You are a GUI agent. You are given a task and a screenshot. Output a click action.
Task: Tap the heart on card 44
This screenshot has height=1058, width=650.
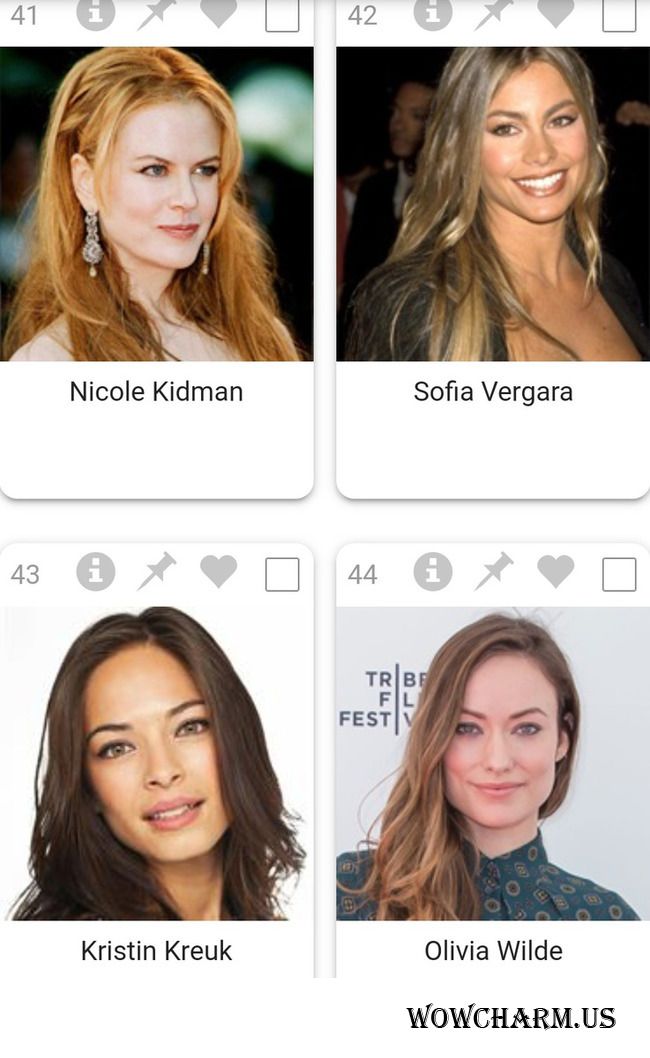(555, 572)
